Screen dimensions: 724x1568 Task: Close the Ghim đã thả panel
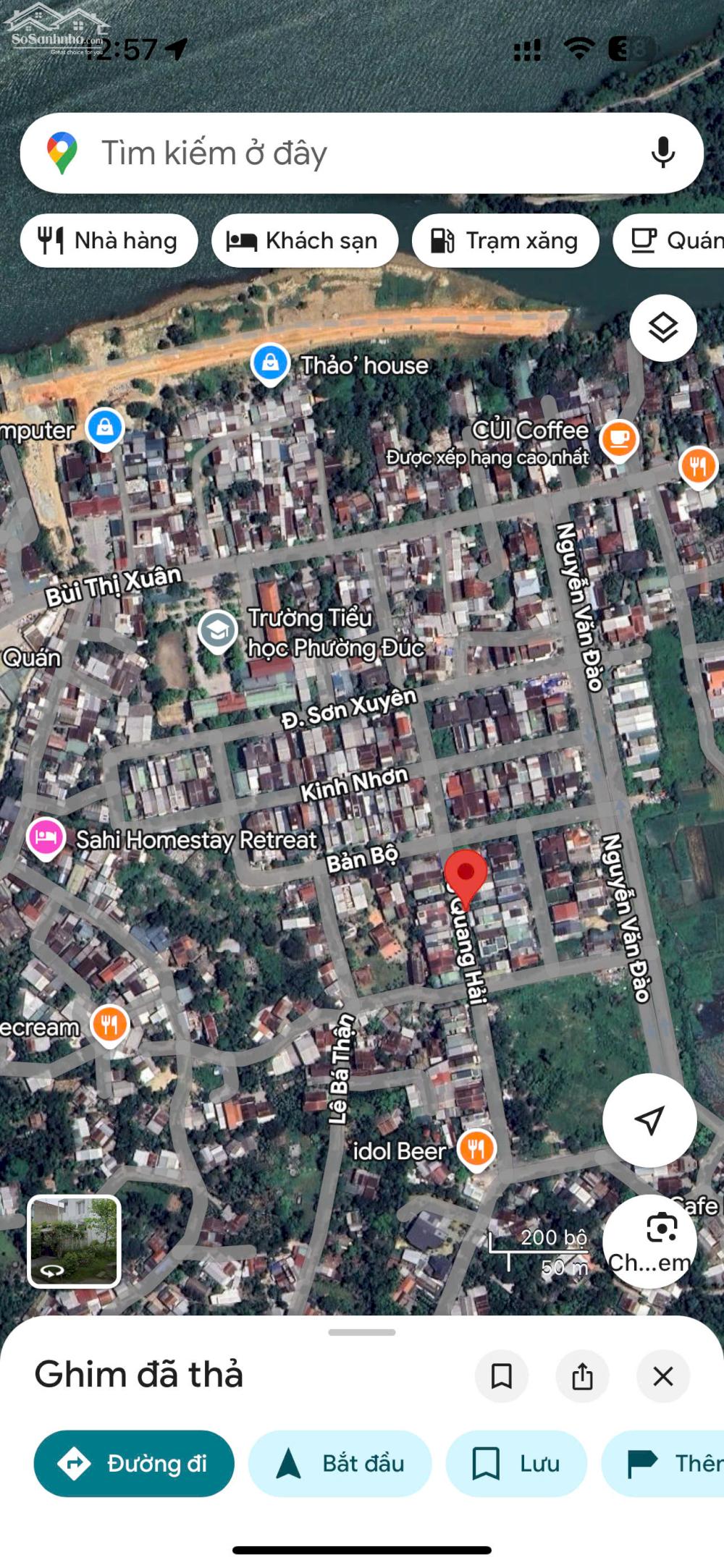[x=662, y=1376]
